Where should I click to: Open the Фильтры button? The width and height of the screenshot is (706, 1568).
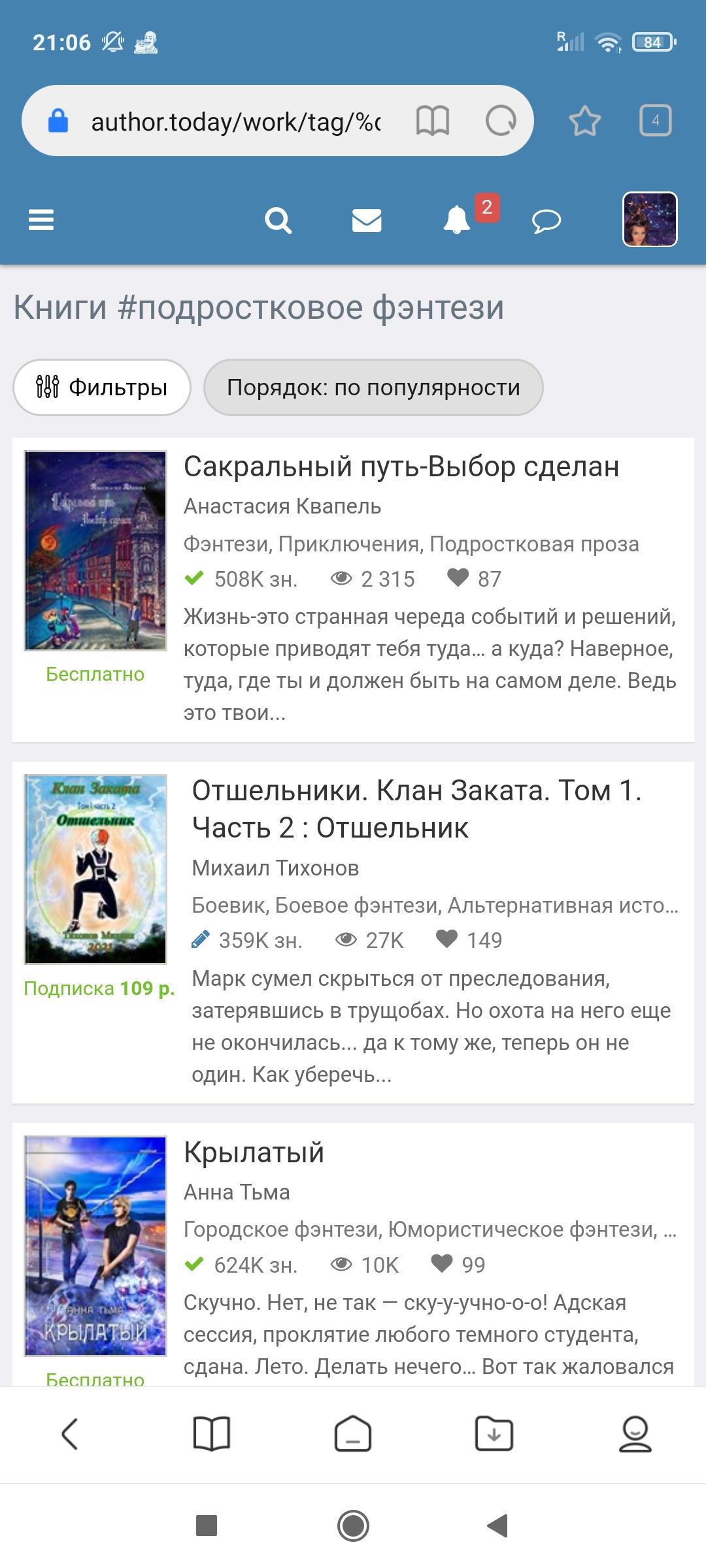click(102, 387)
